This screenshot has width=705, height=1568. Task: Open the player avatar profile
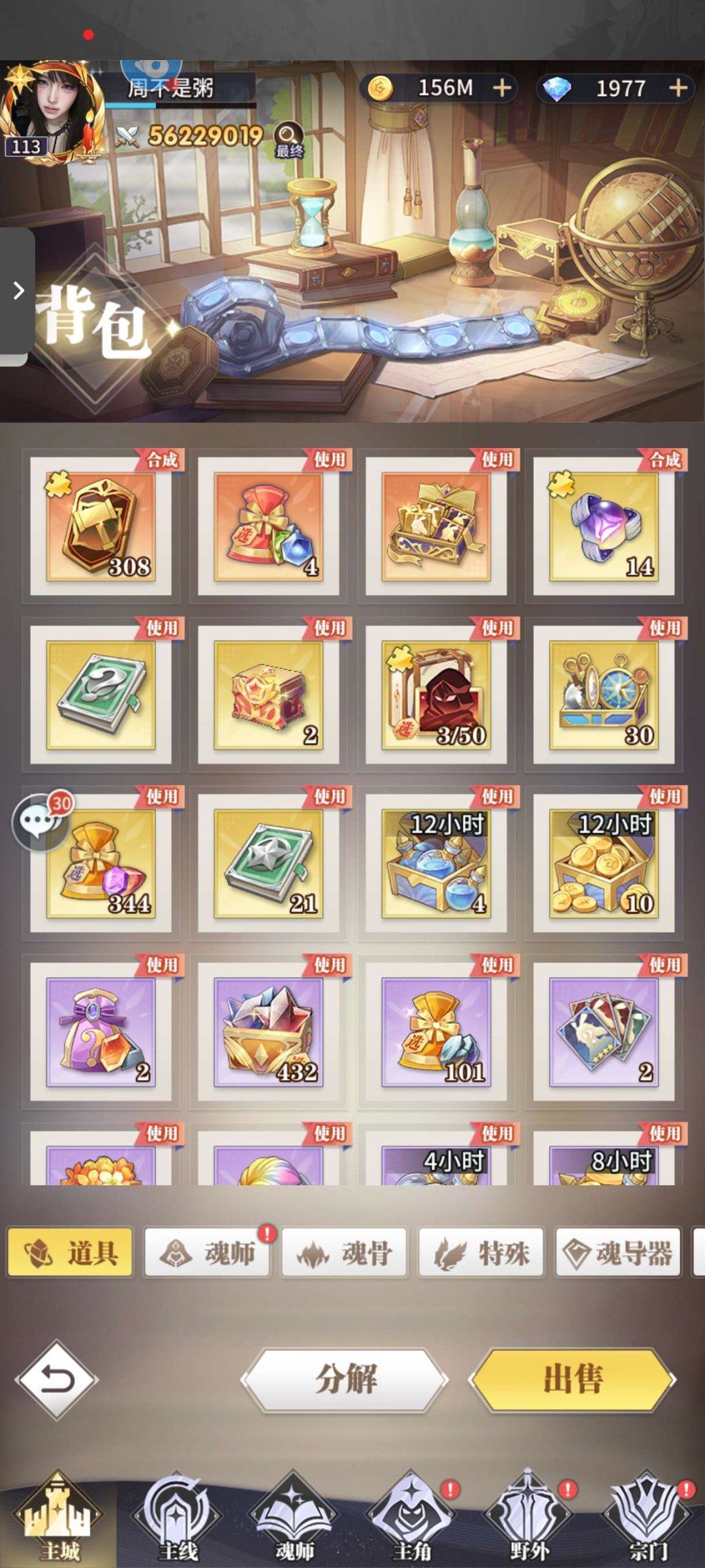[x=55, y=108]
